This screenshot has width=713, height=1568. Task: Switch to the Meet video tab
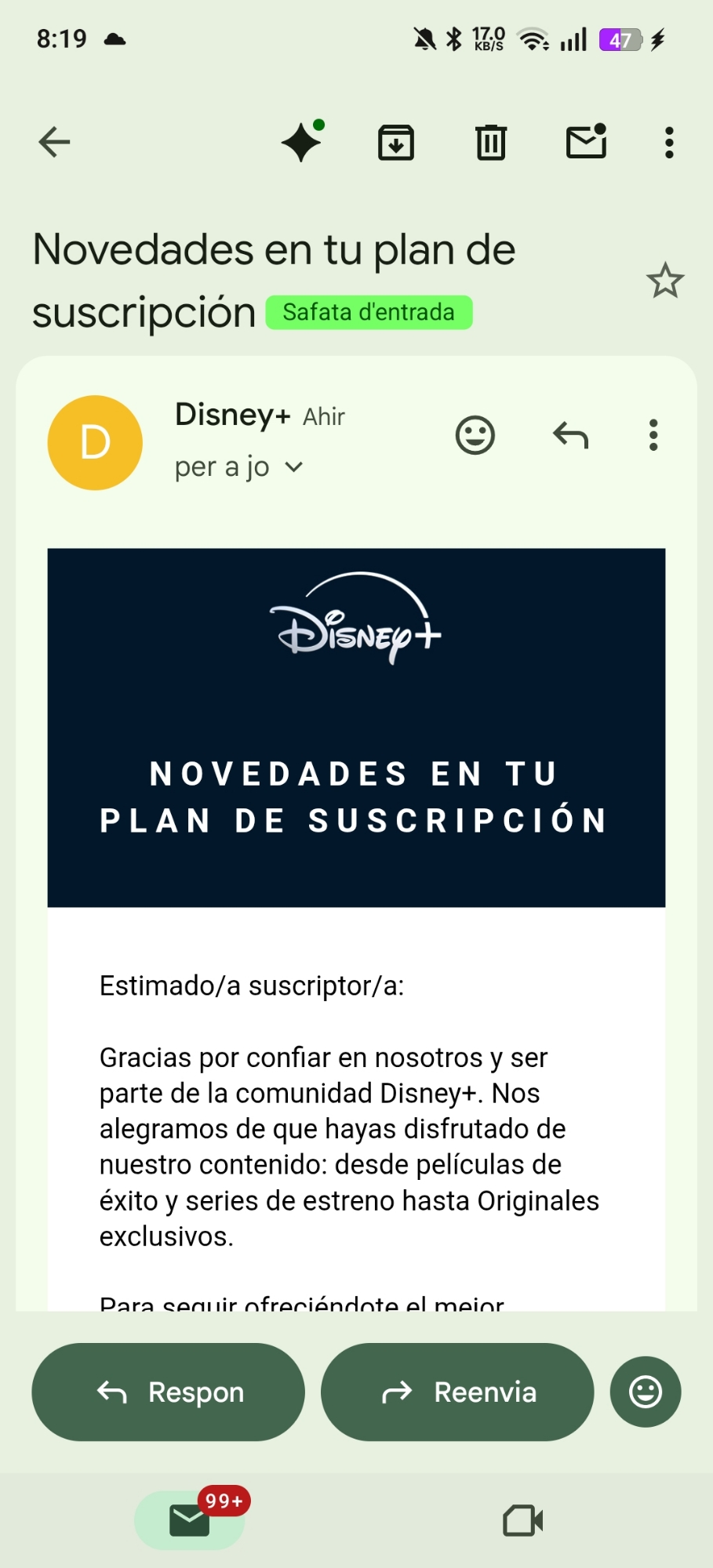[x=522, y=1520]
